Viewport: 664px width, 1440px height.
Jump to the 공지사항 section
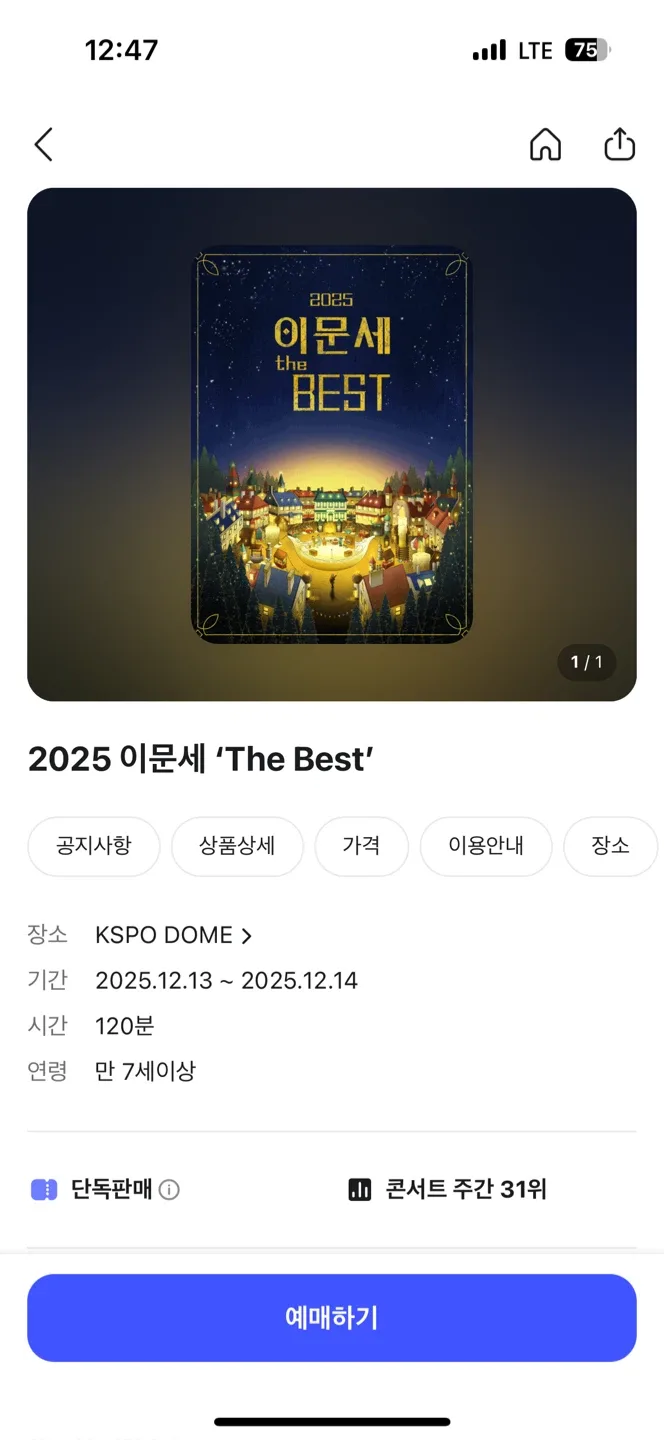[93, 846]
